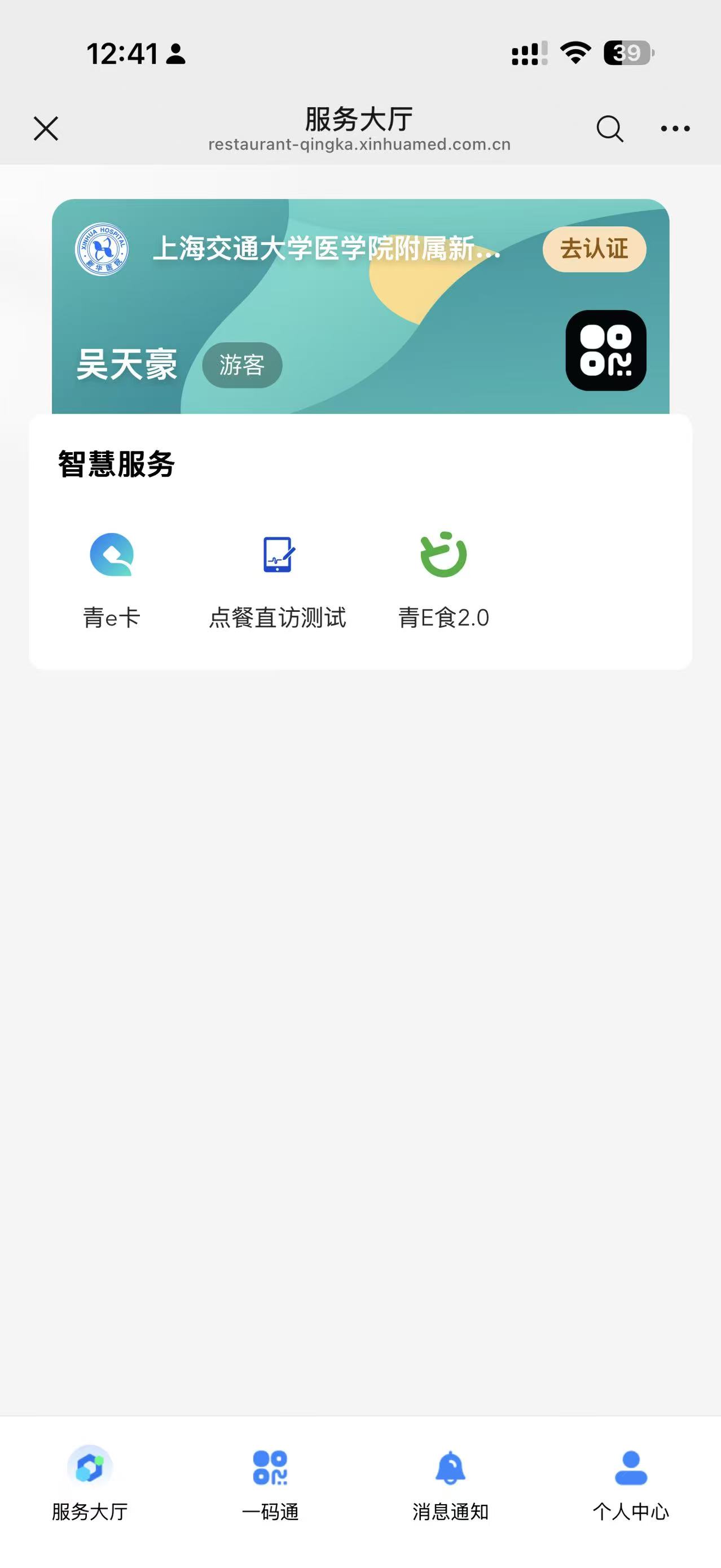Open the QR code button on the card

click(x=605, y=351)
